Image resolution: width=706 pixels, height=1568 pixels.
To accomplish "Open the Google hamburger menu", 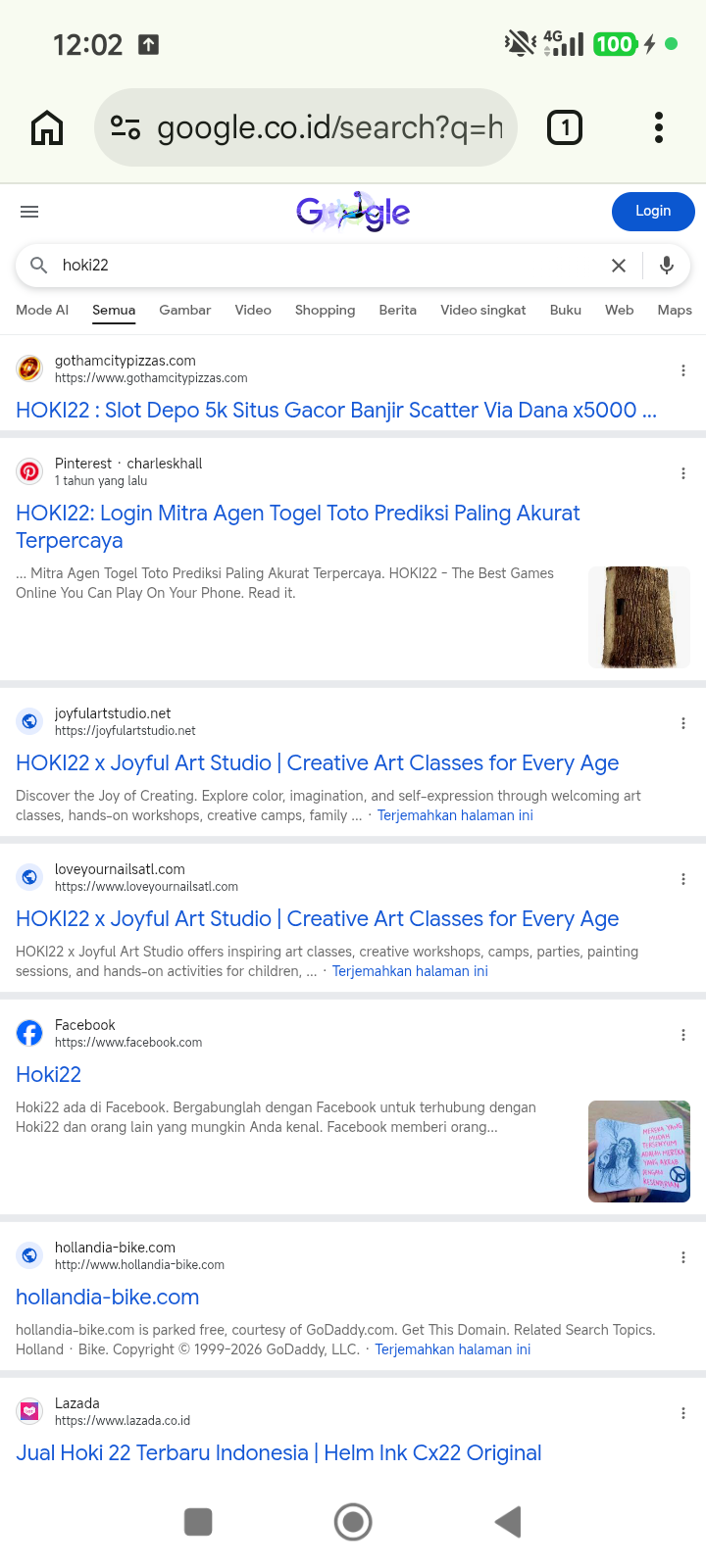I will tap(29, 212).
